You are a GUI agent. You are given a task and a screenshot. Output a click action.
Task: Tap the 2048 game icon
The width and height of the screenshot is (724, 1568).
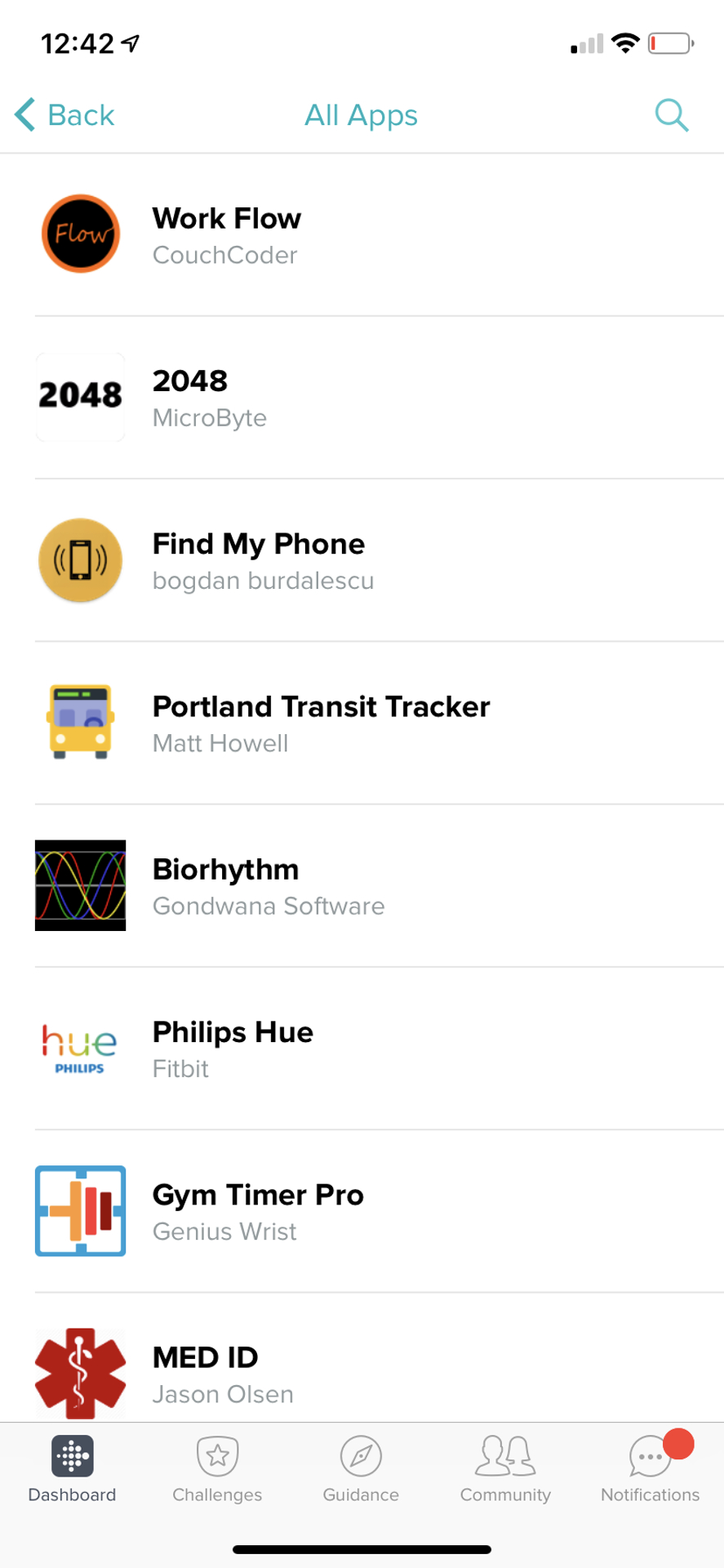[x=79, y=397]
